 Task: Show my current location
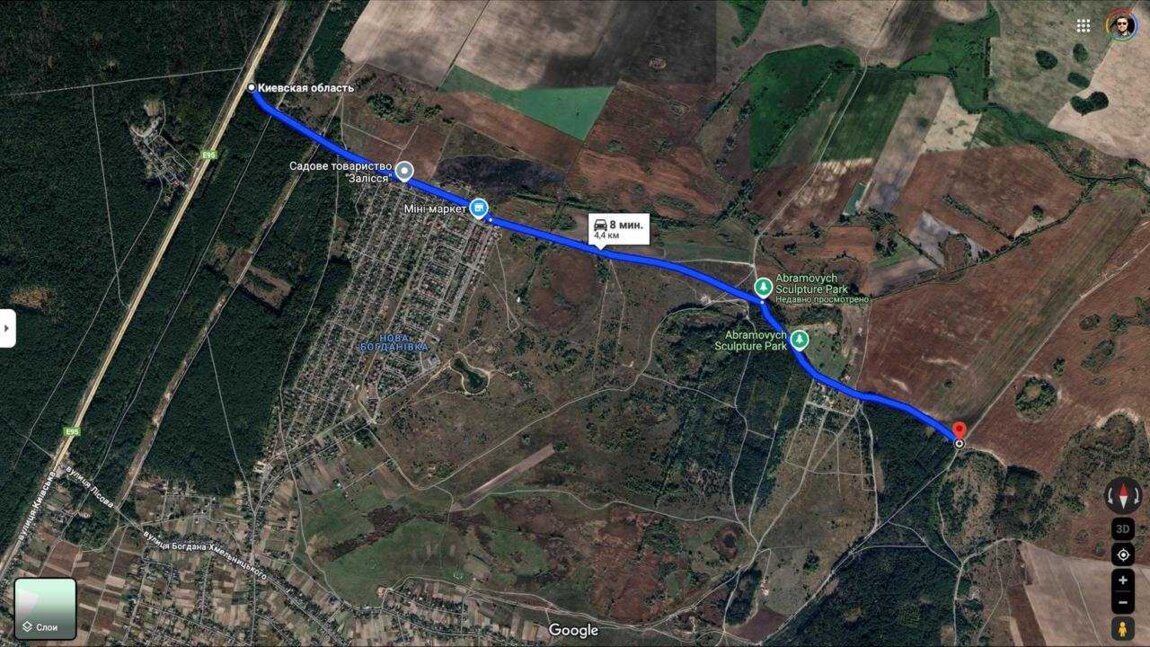(x=1122, y=554)
